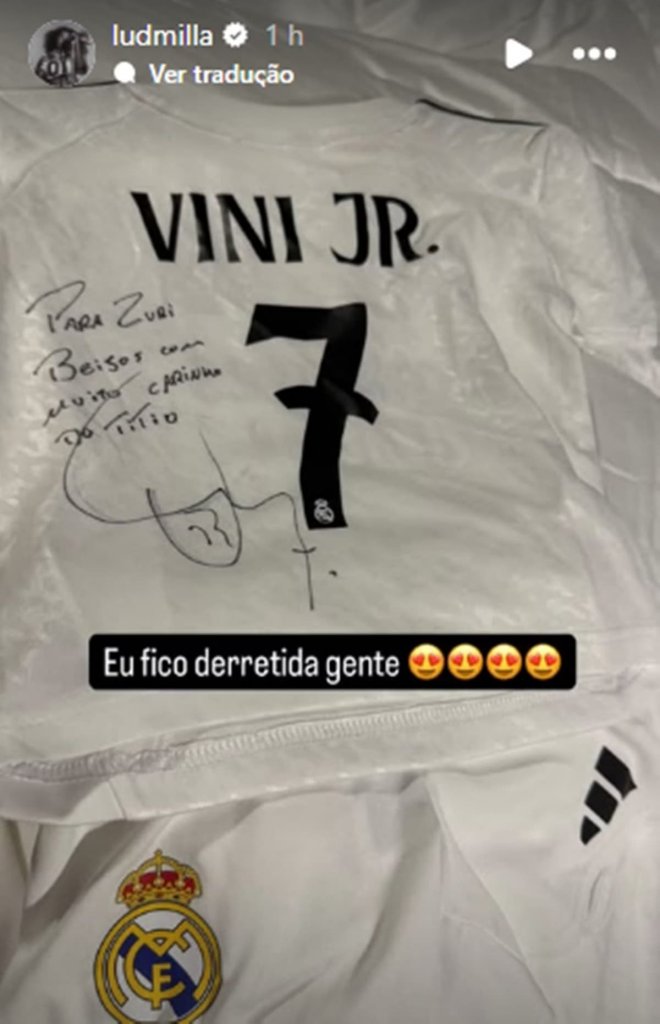Open the ludmilla username link
Screen dimensions: 660x1024
pyautogui.click(x=164, y=35)
